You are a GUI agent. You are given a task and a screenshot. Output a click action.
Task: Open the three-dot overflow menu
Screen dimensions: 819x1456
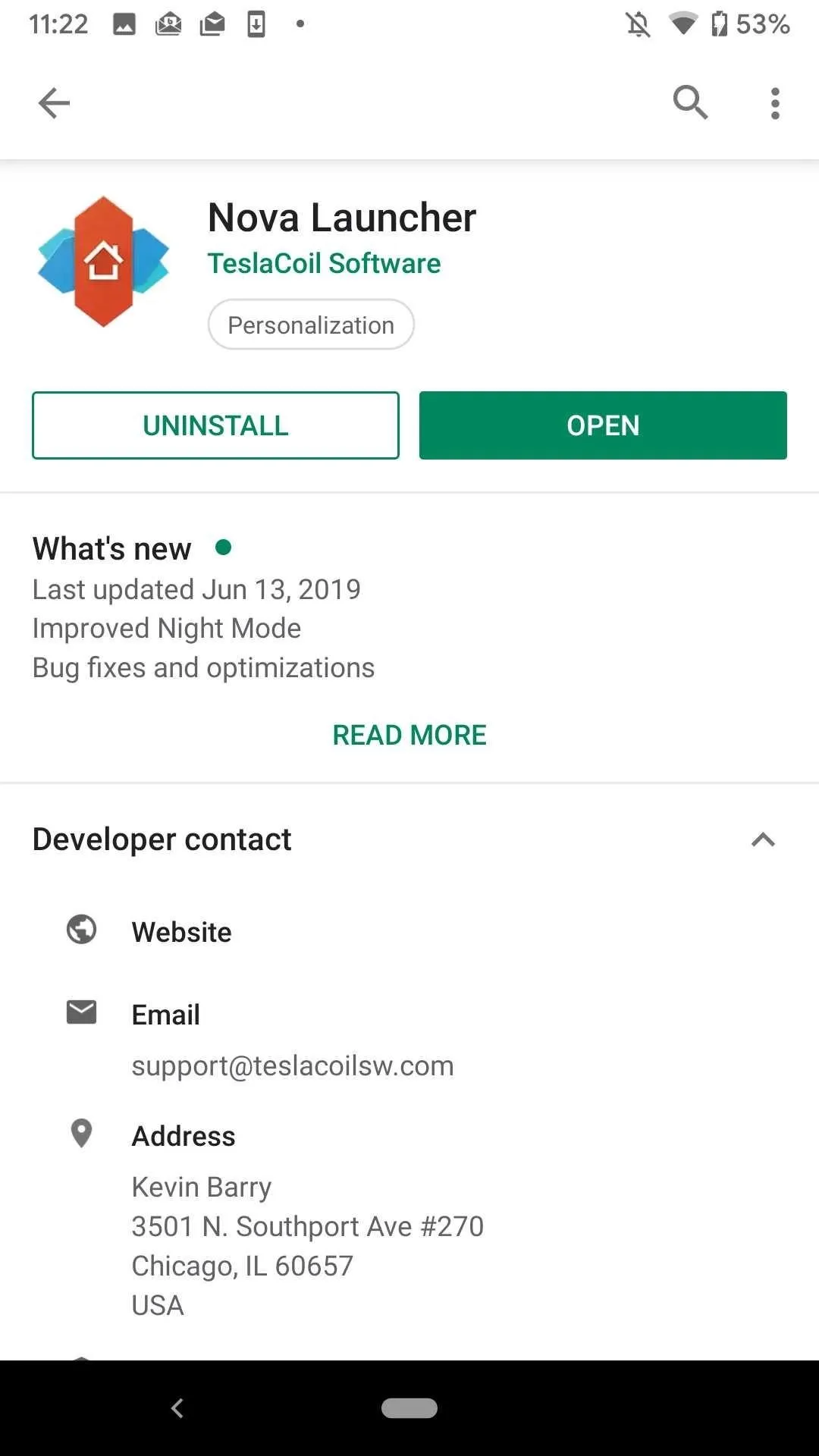[x=774, y=103]
